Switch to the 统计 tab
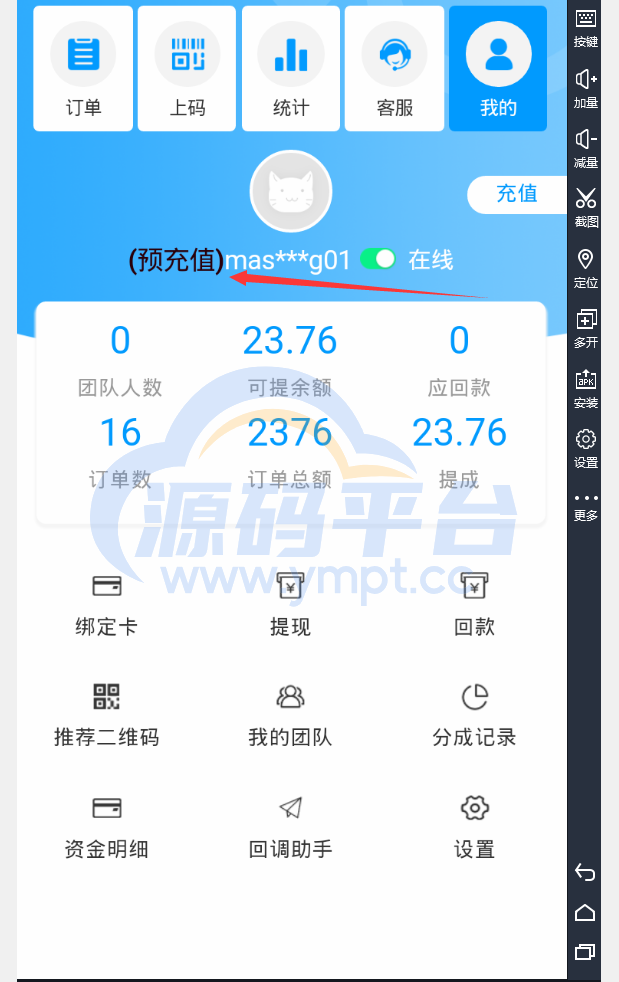This screenshot has height=982, width=619. point(291,69)
